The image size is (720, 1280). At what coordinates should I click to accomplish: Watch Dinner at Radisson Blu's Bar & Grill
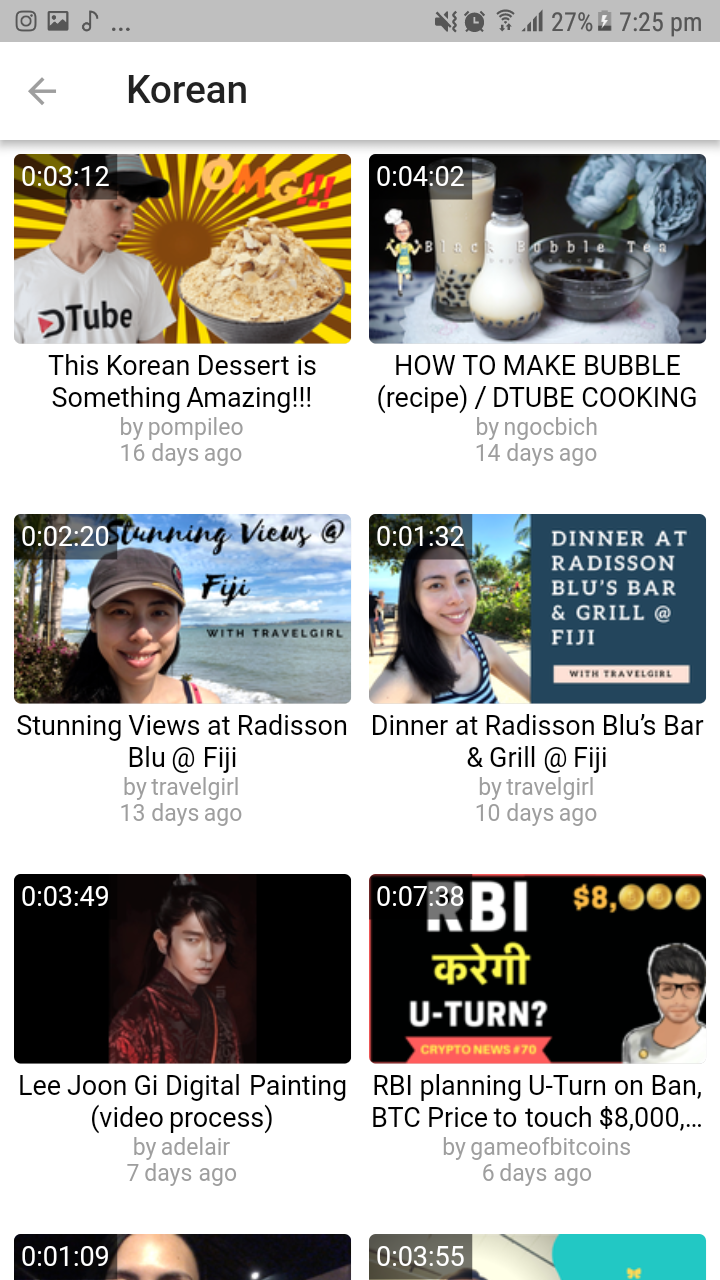pos(537,609)
